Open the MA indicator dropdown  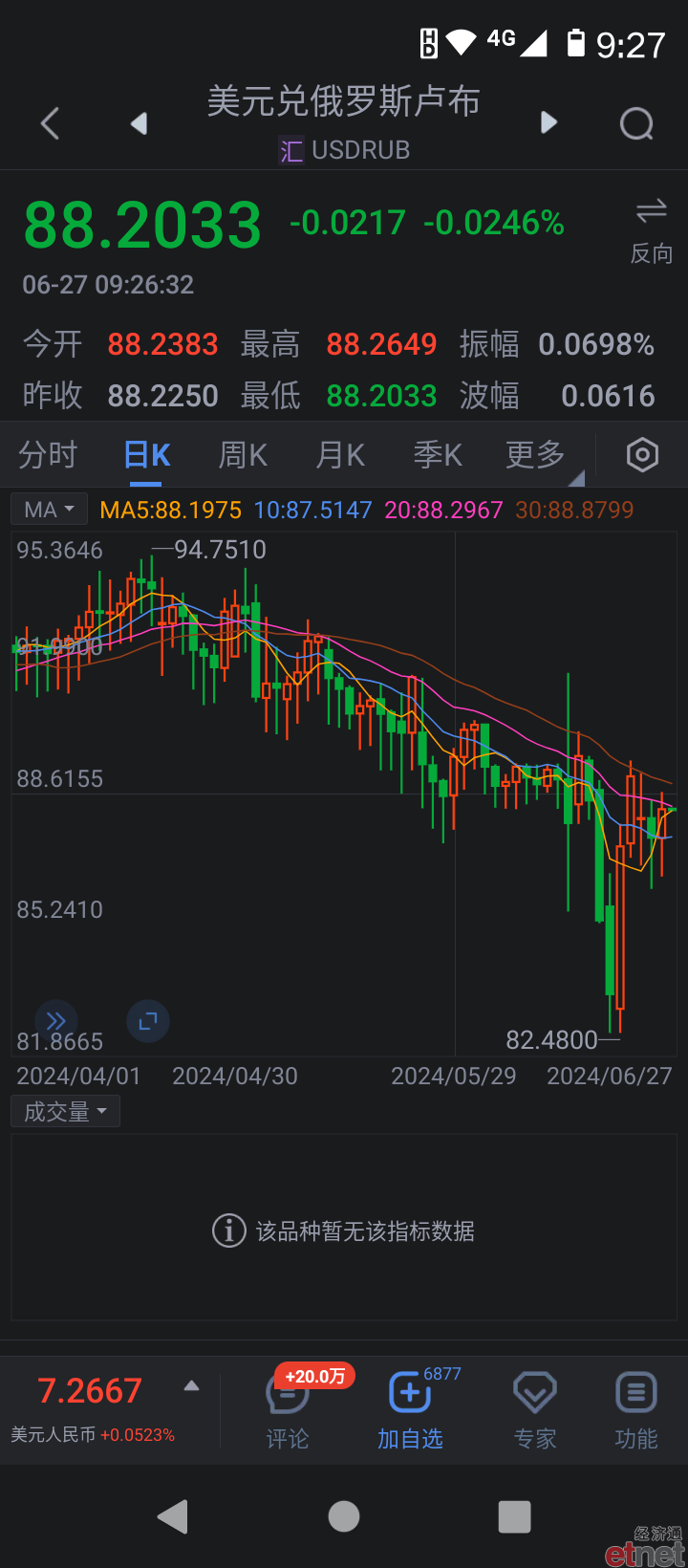pyautogui.click(x=50, y=510)
